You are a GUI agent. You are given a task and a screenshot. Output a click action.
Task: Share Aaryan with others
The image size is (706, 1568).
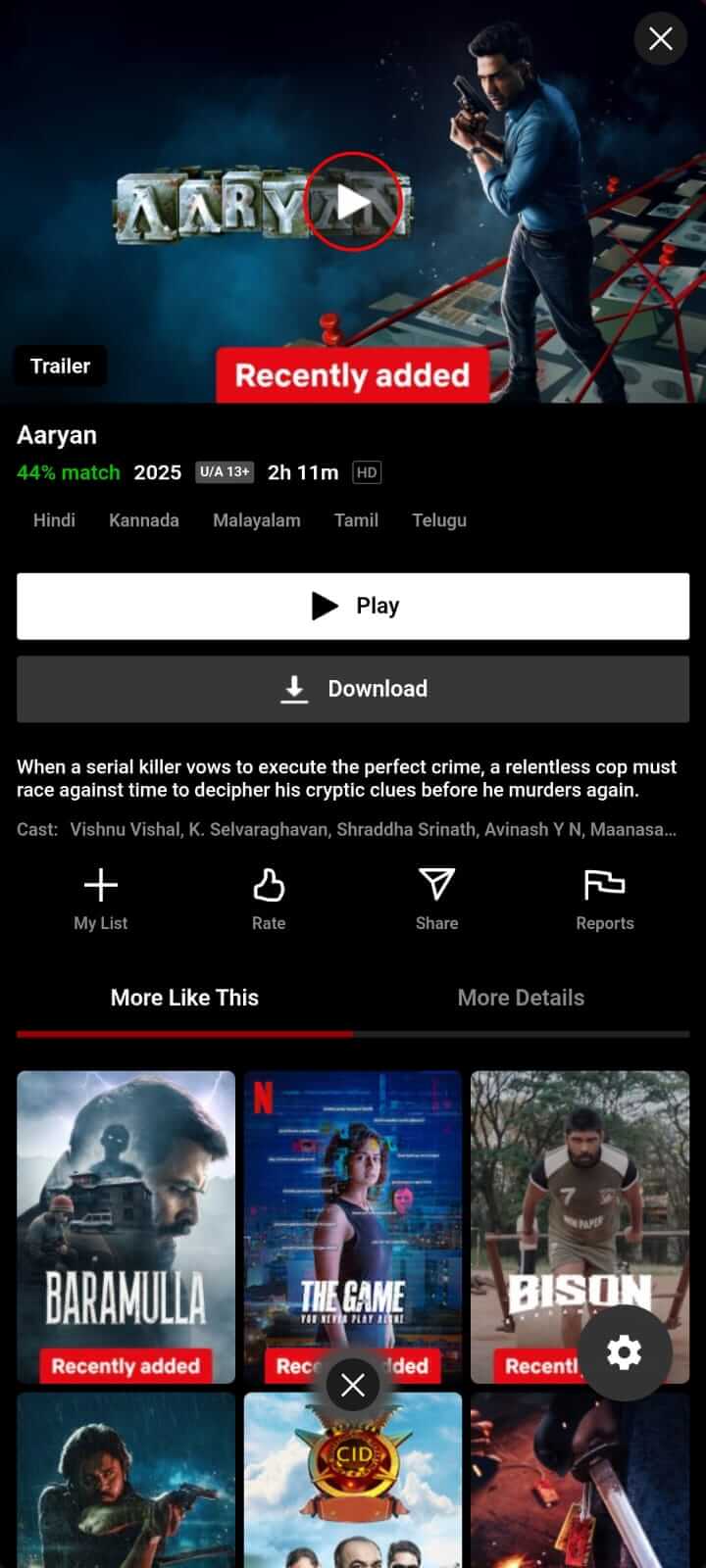[436, 898]
